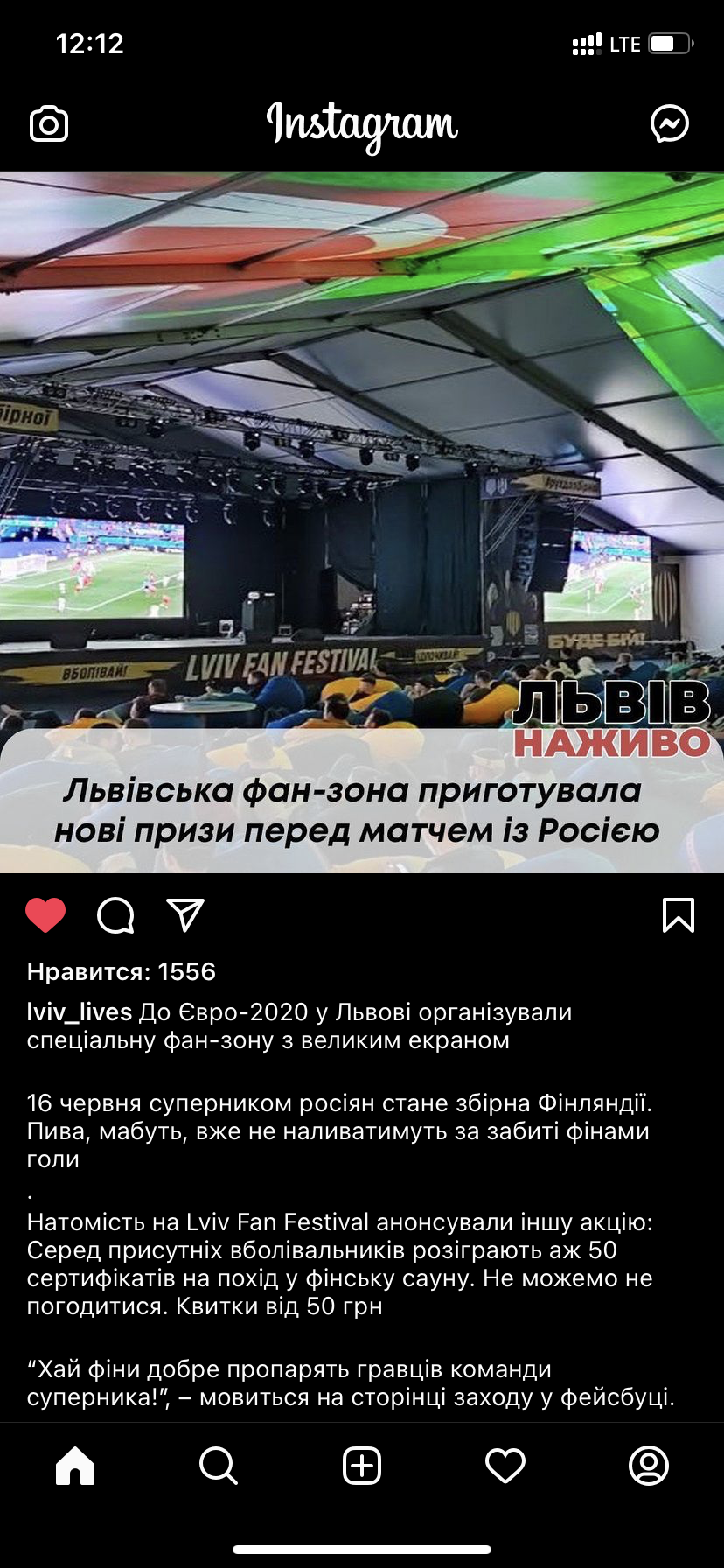Screen dimensions: 724x1568
Task: View the list of 1556 likes
Action: tap(121, 971)
